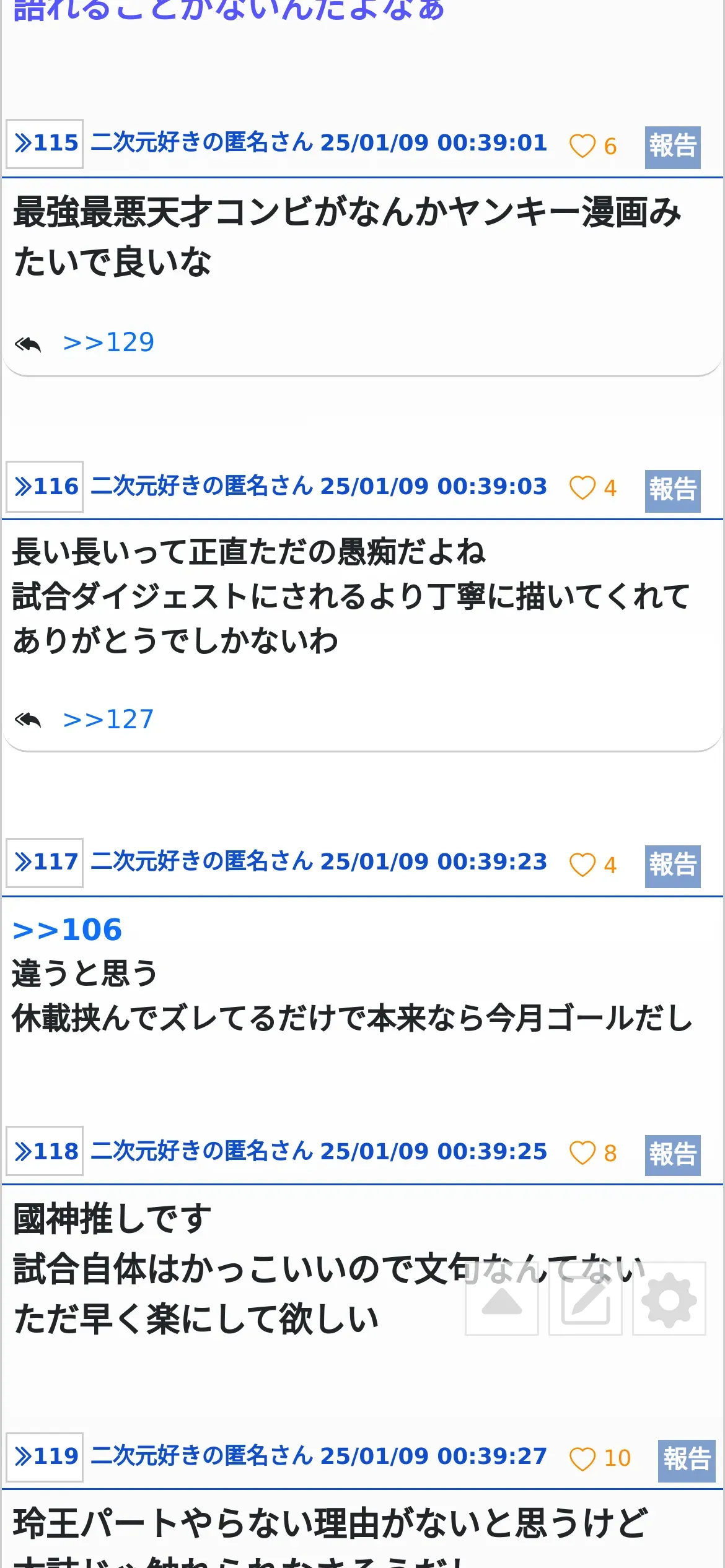Open reply link >>129

point(108,342)
